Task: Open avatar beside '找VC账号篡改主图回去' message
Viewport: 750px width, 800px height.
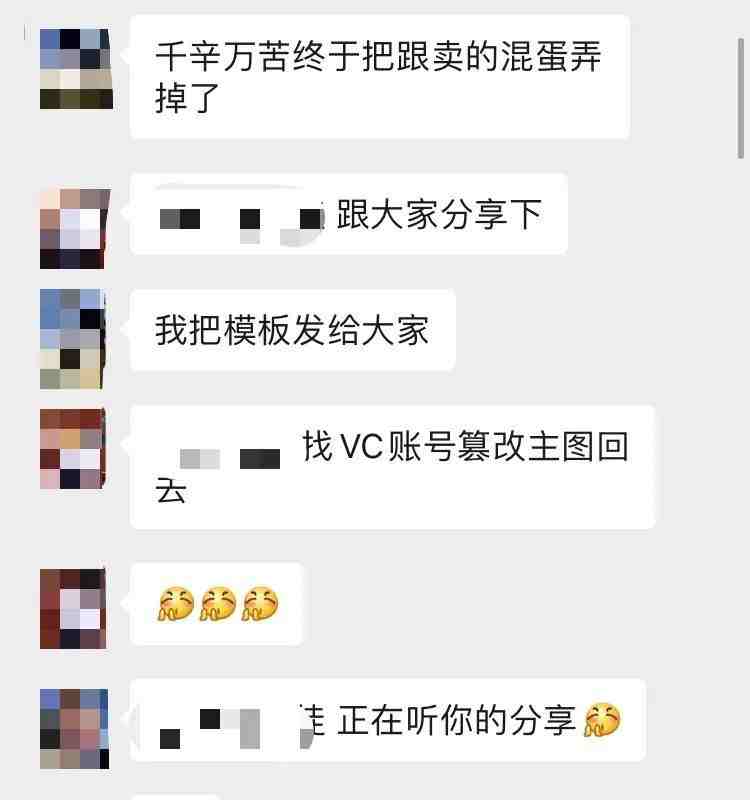Action: pos(73,448)
